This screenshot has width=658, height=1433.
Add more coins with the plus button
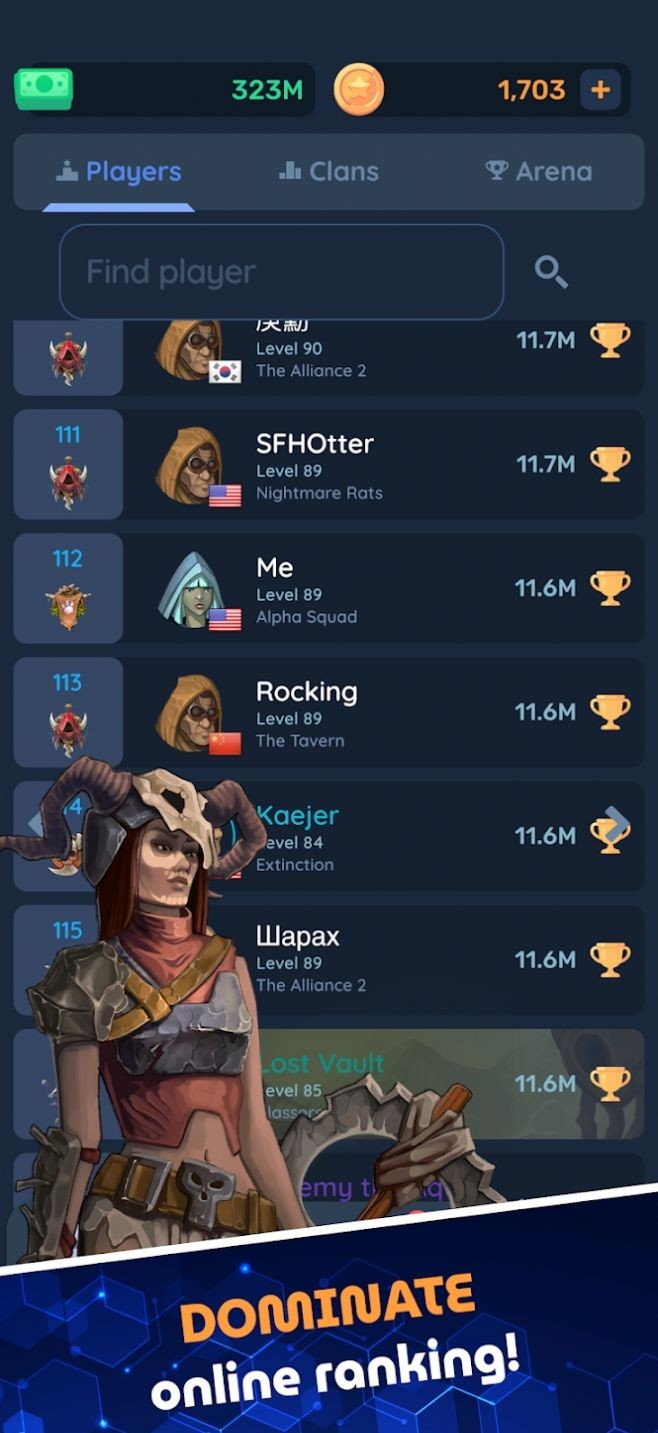[600, 91]
